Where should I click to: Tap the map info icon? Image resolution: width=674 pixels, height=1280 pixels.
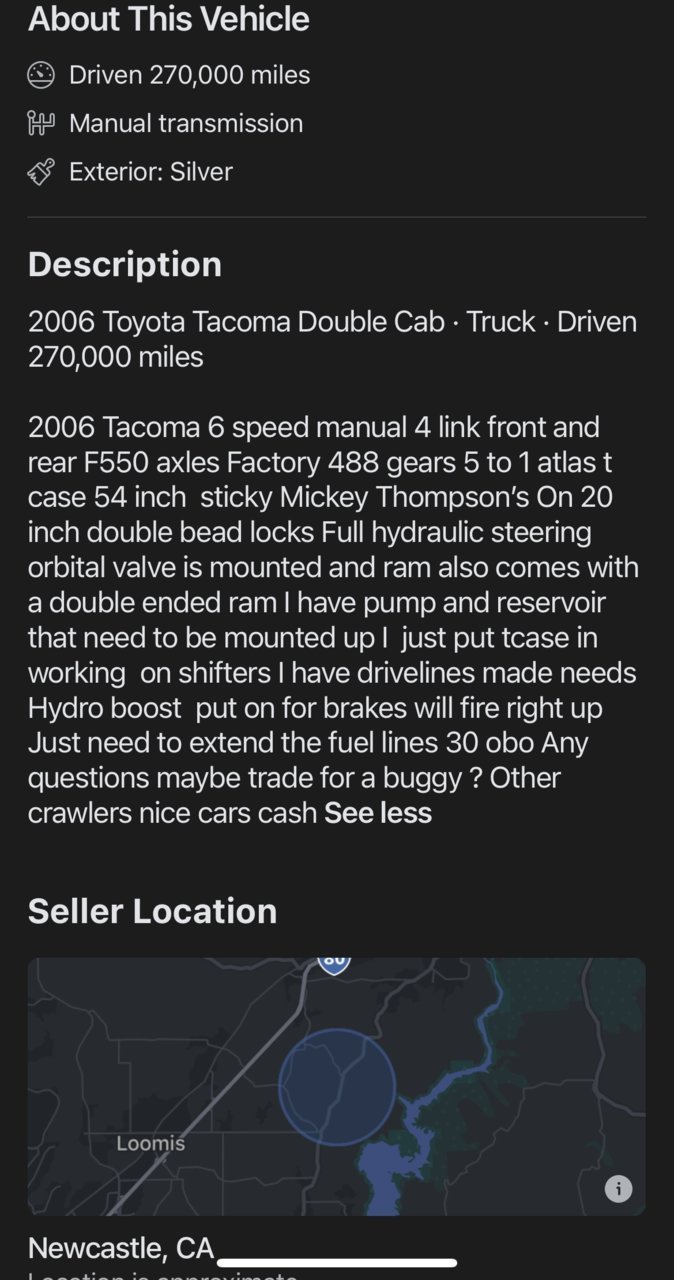pos(618,1189)
